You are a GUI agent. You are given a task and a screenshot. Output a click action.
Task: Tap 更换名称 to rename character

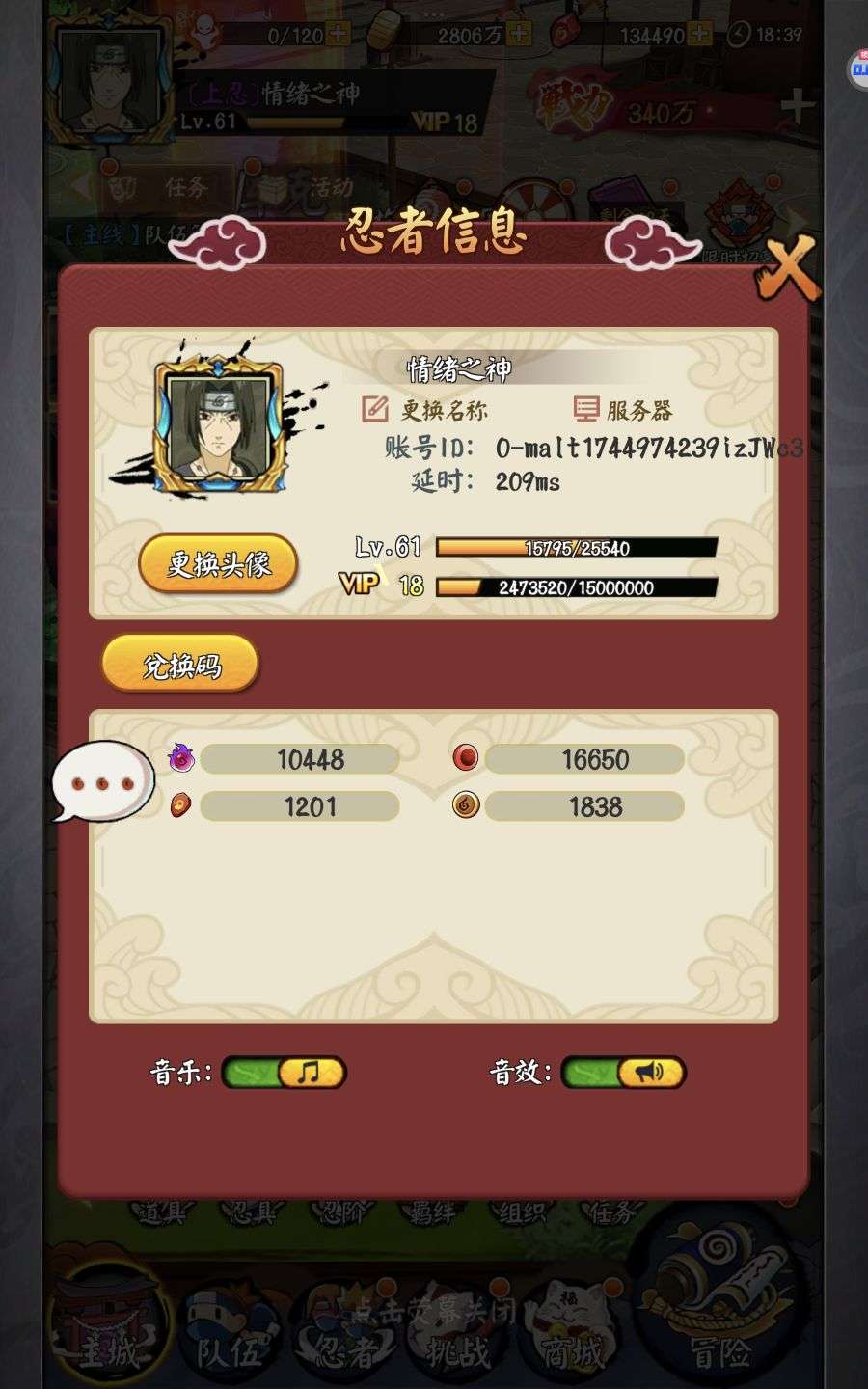(x=424, y=410)
